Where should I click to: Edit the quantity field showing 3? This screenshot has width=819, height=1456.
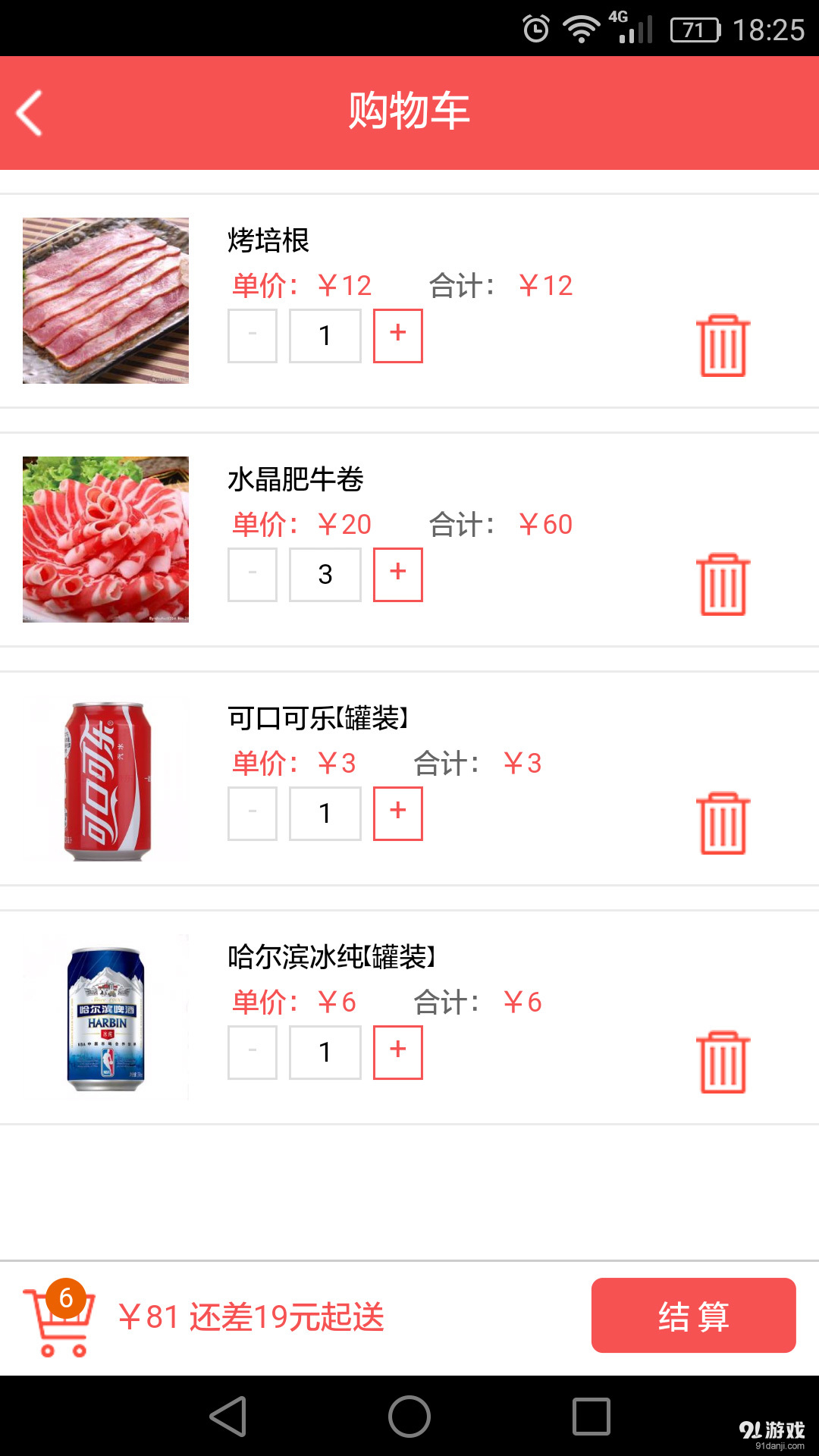pyautogui.click(x=325, y=574)
